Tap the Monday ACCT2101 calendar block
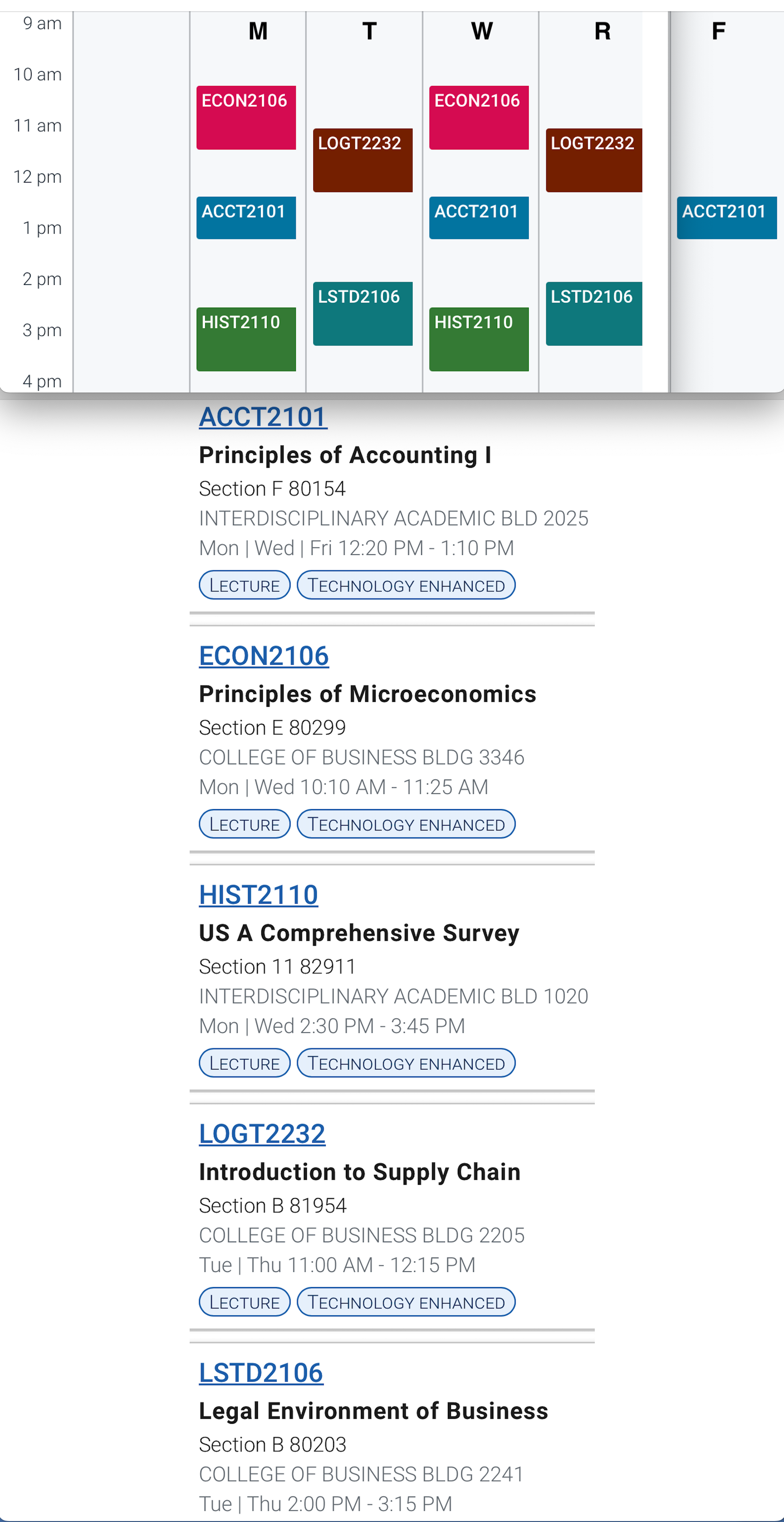The height and width of the screenshot is (1522, 784). coord(246,218)
